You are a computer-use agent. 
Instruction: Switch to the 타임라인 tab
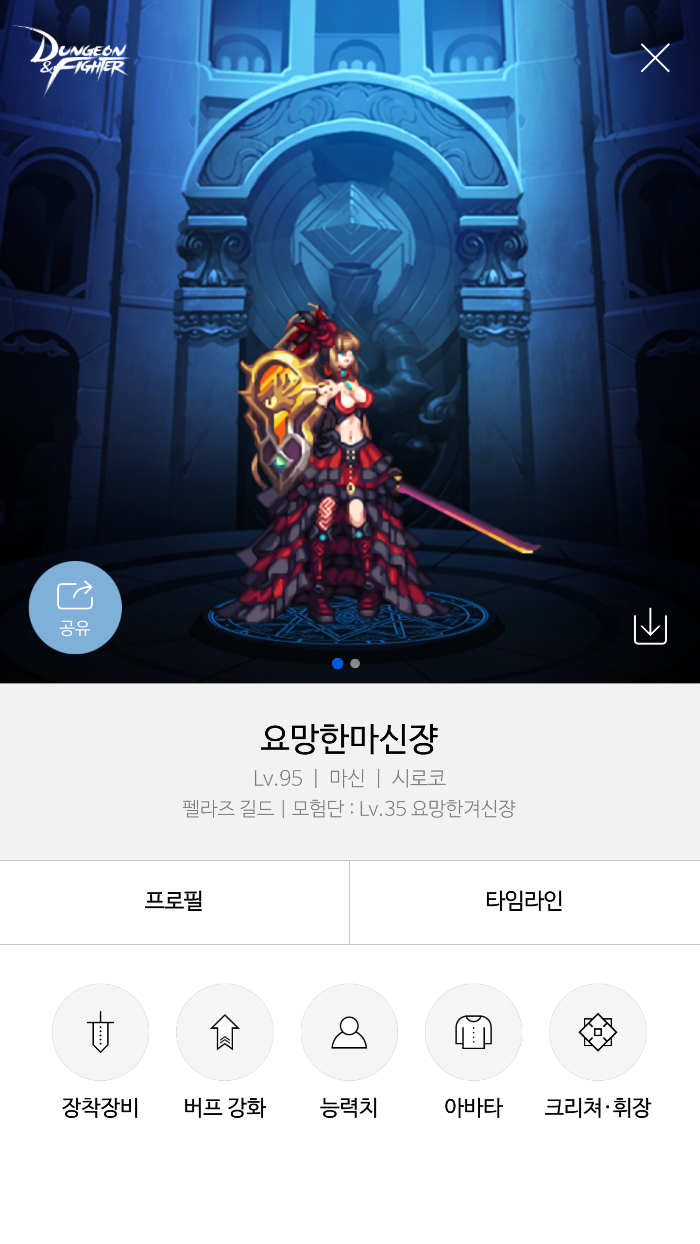(x=524, y=901)
